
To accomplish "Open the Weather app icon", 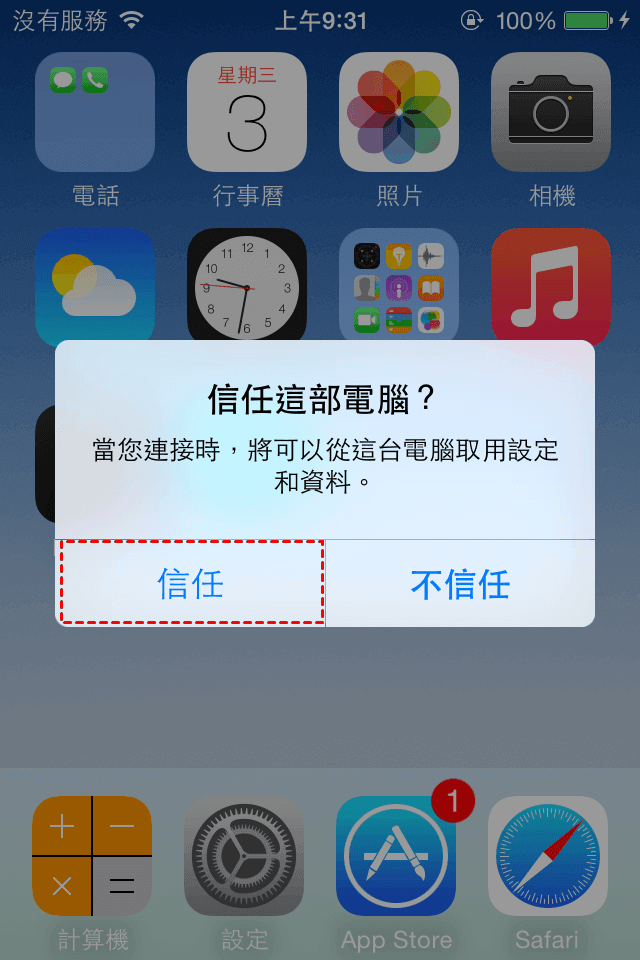I will point(95,286).
